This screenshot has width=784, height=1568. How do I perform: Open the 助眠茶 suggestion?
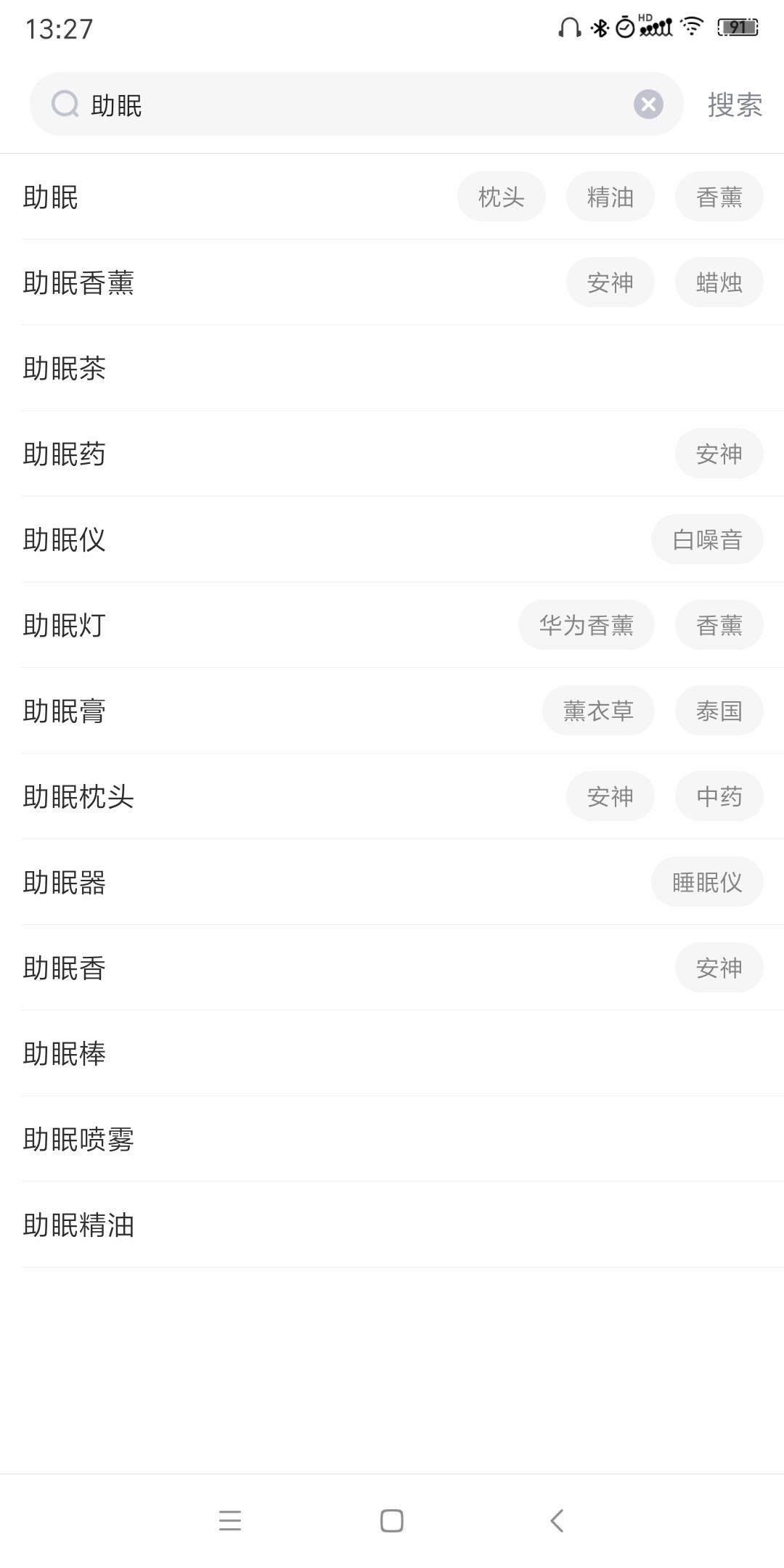65,368
